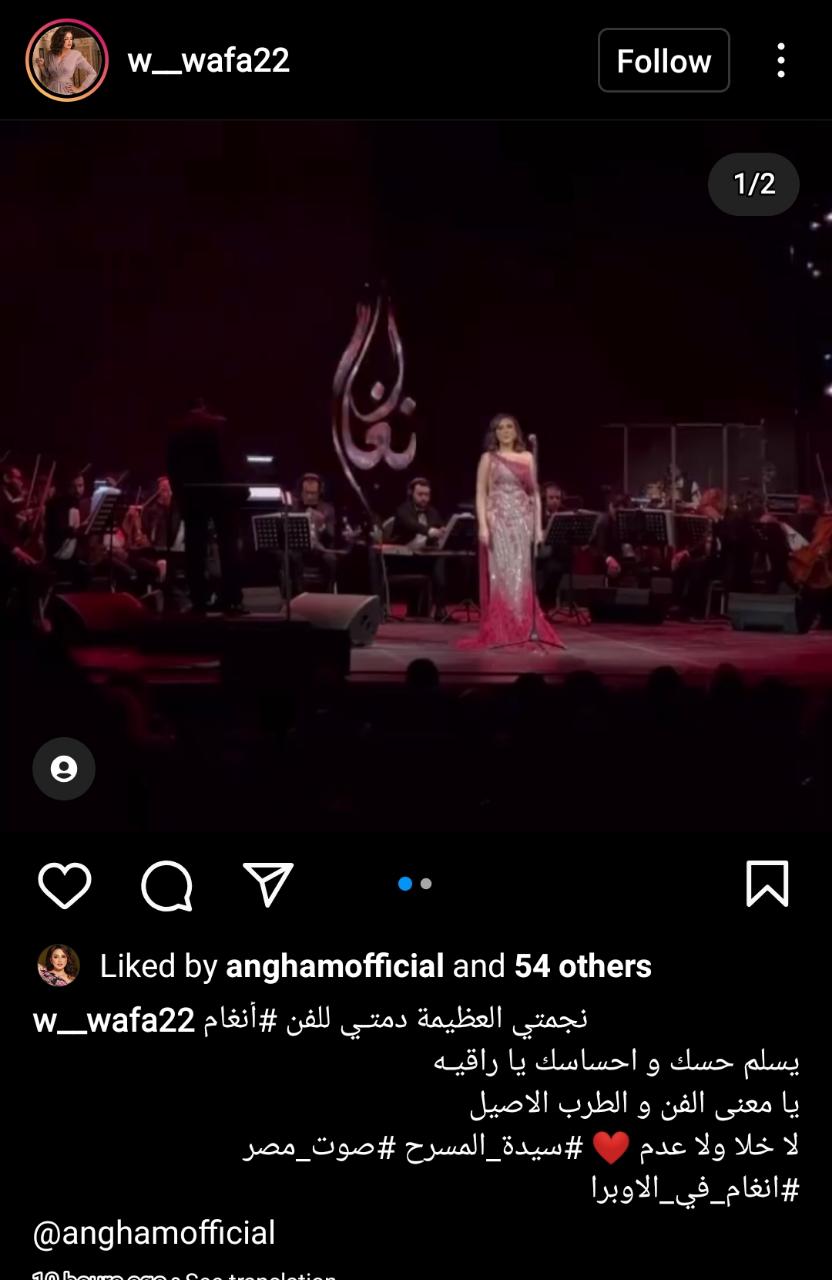Open the #أنغام hashtag in the caption
The height and width of the screenshot is (1280, 832).
point(238,1020)
